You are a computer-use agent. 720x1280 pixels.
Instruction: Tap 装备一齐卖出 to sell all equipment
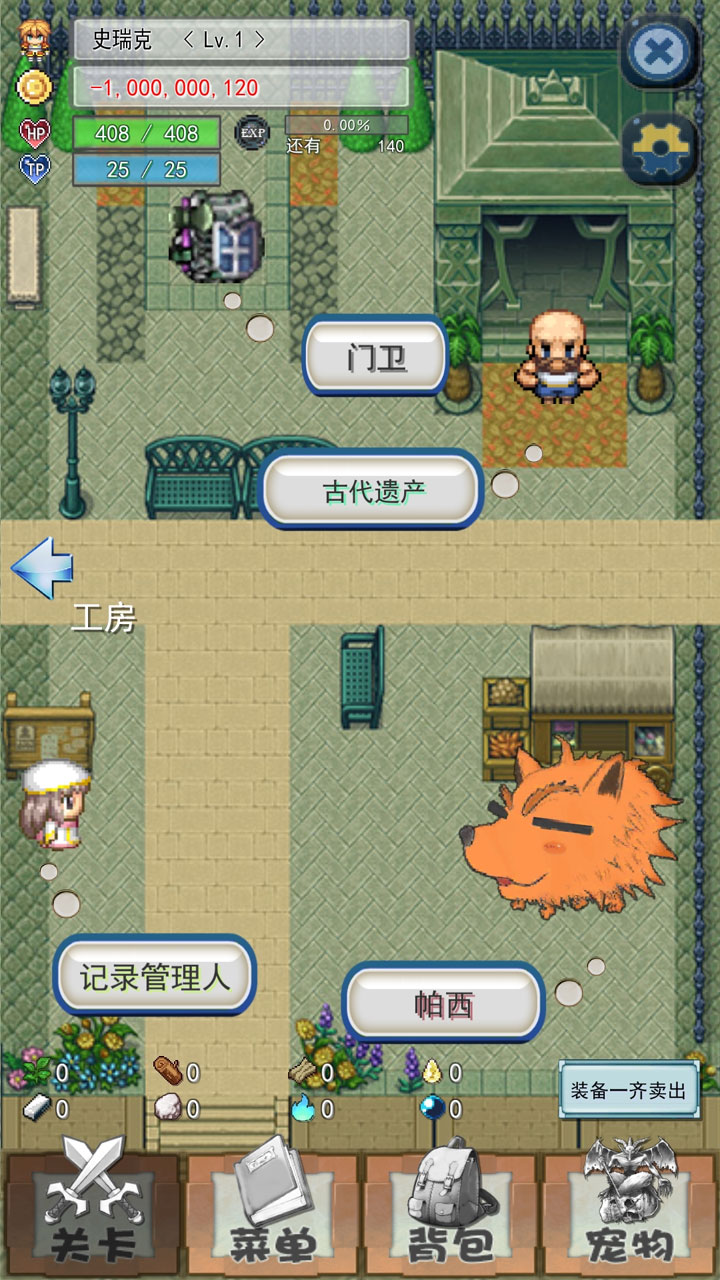[628, 1090]
